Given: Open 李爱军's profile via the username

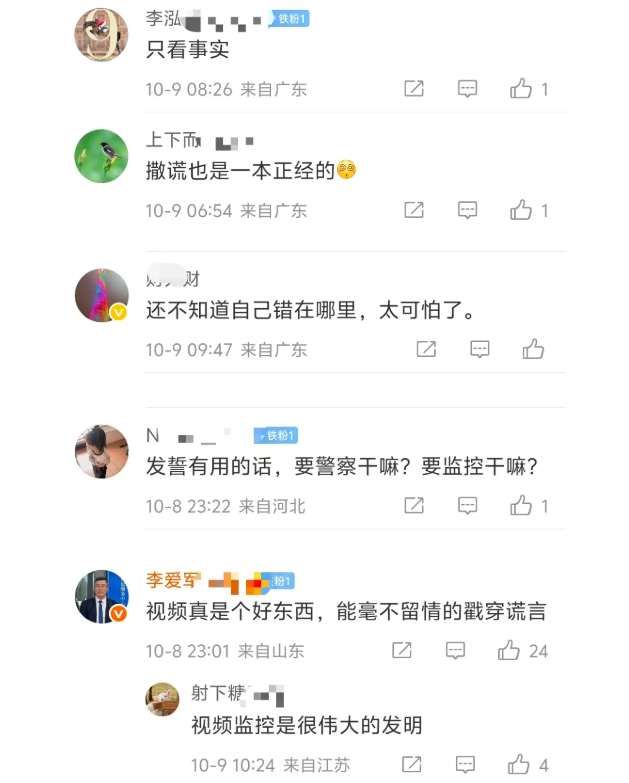Looking at the screenshot, I should tap(173, 580).
